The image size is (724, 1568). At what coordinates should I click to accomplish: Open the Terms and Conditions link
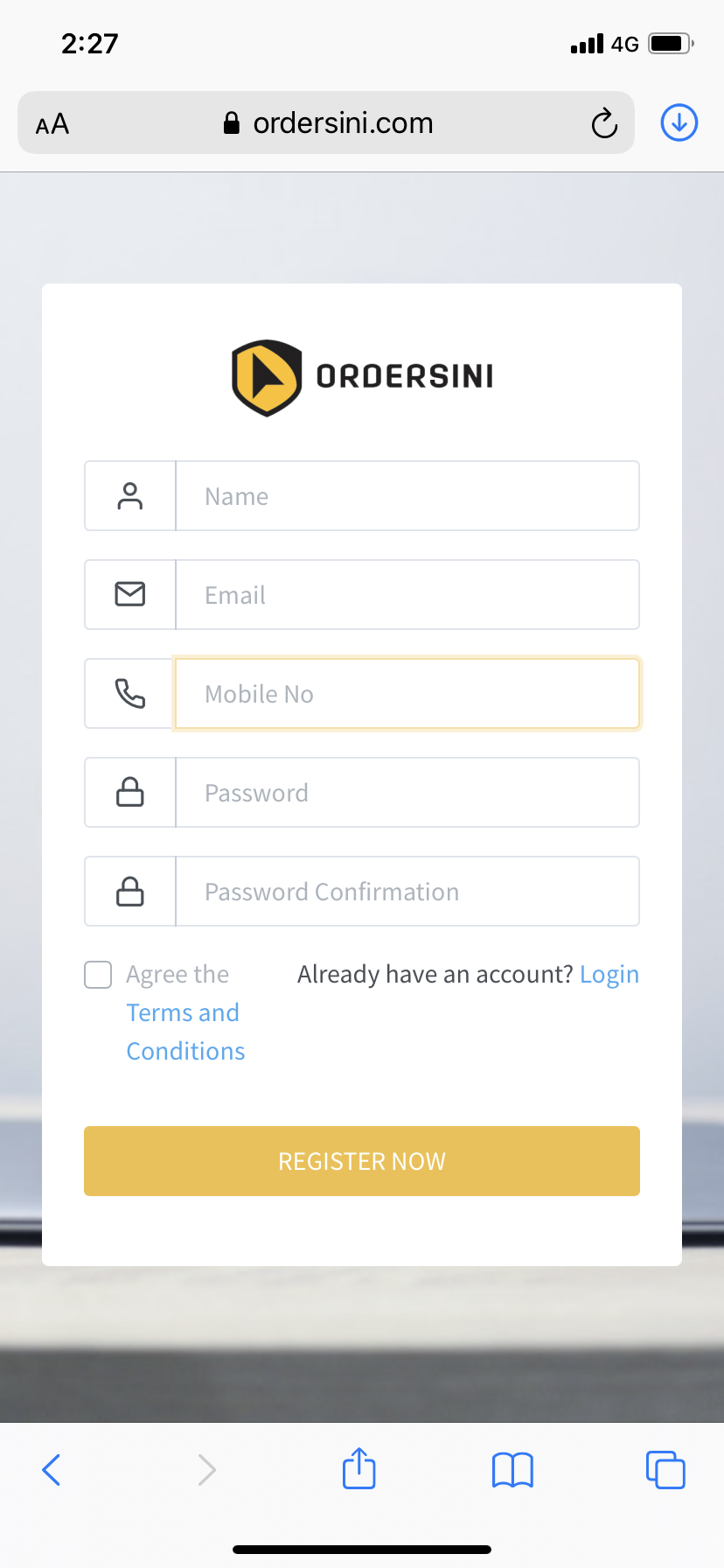click(185, 1032)
